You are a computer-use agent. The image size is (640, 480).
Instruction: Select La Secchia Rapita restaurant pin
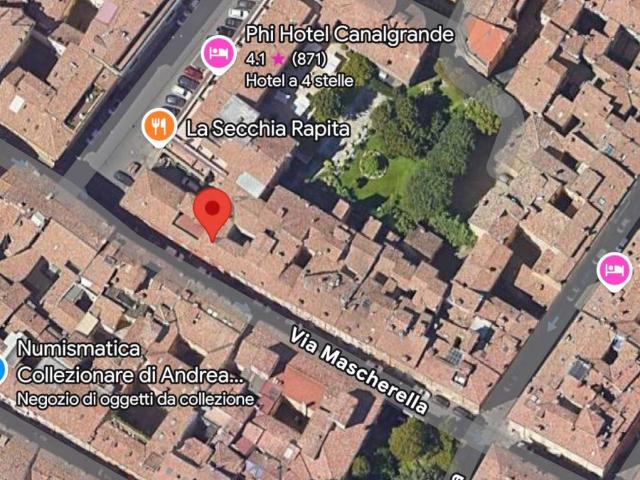(159, 127)
